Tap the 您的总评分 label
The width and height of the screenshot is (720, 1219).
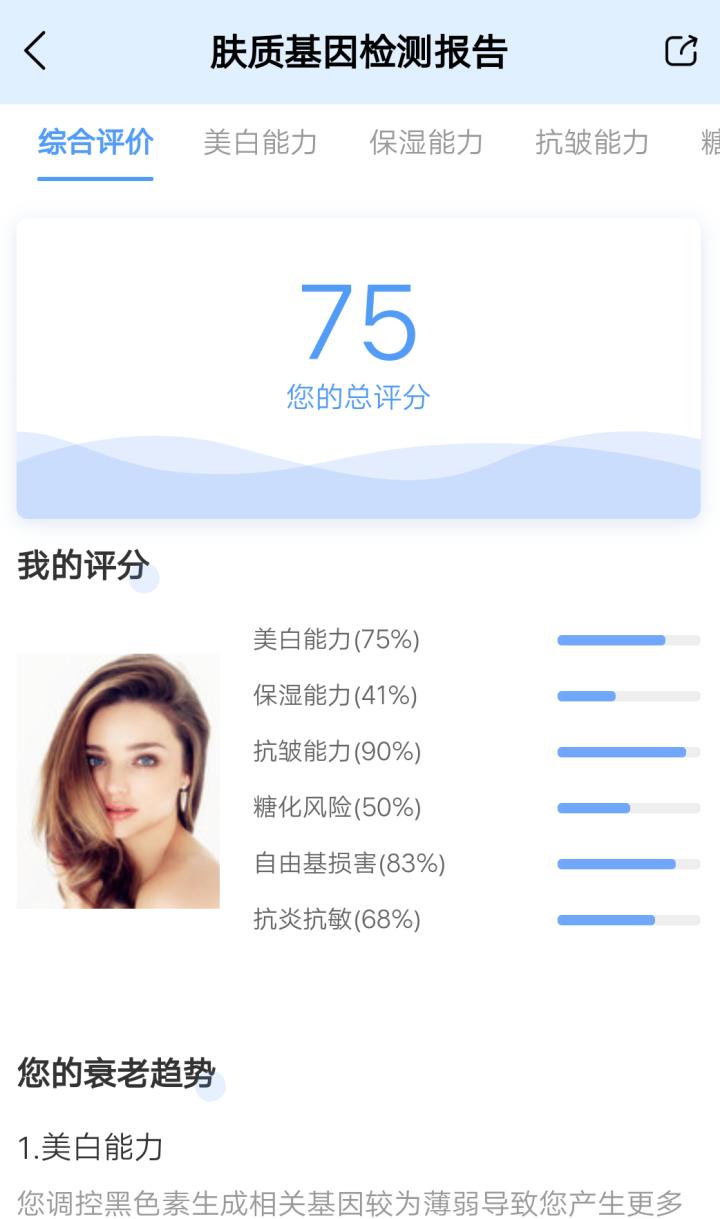coord(360,394)
